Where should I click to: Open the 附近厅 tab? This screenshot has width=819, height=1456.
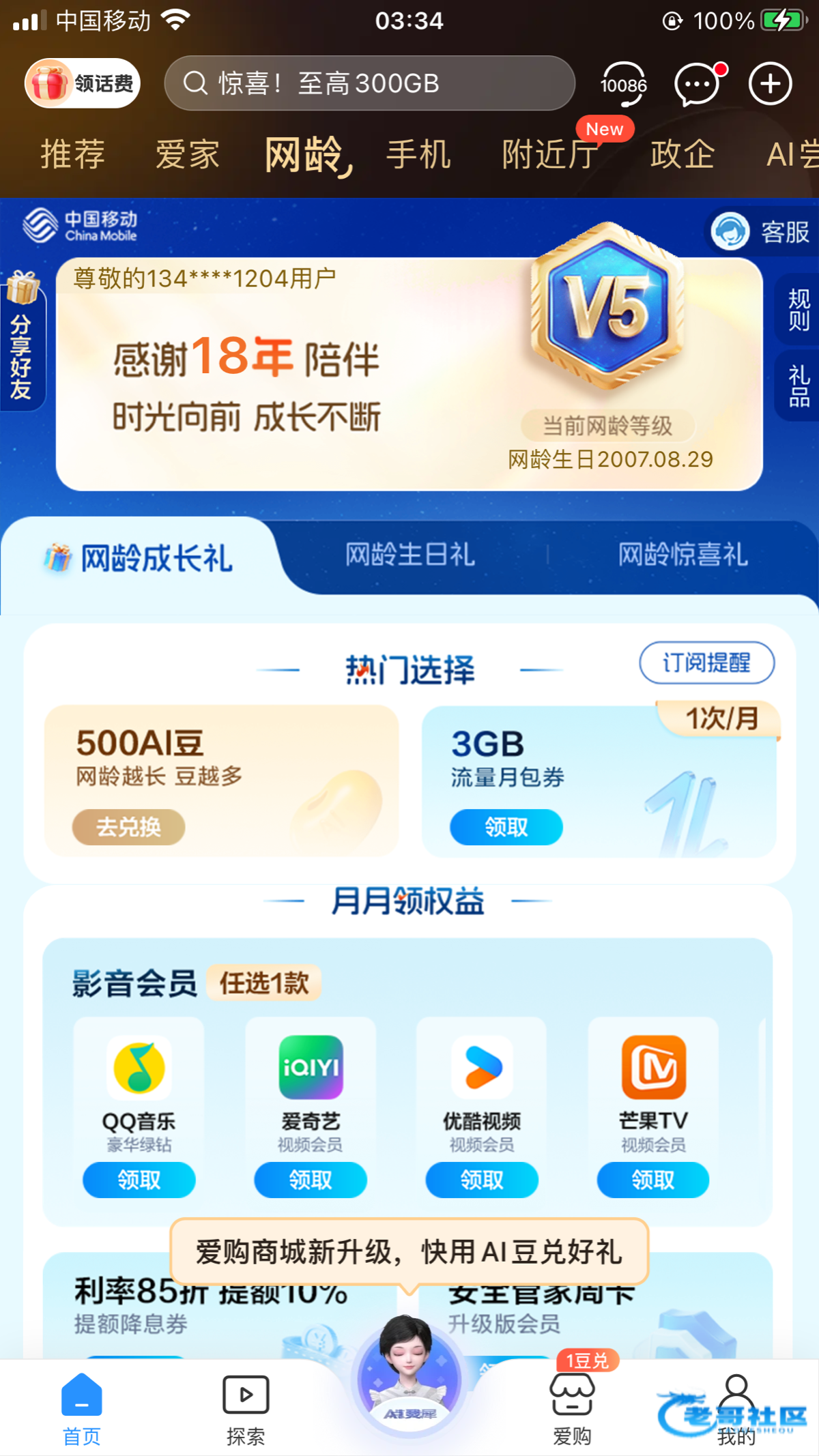(550, 154)
